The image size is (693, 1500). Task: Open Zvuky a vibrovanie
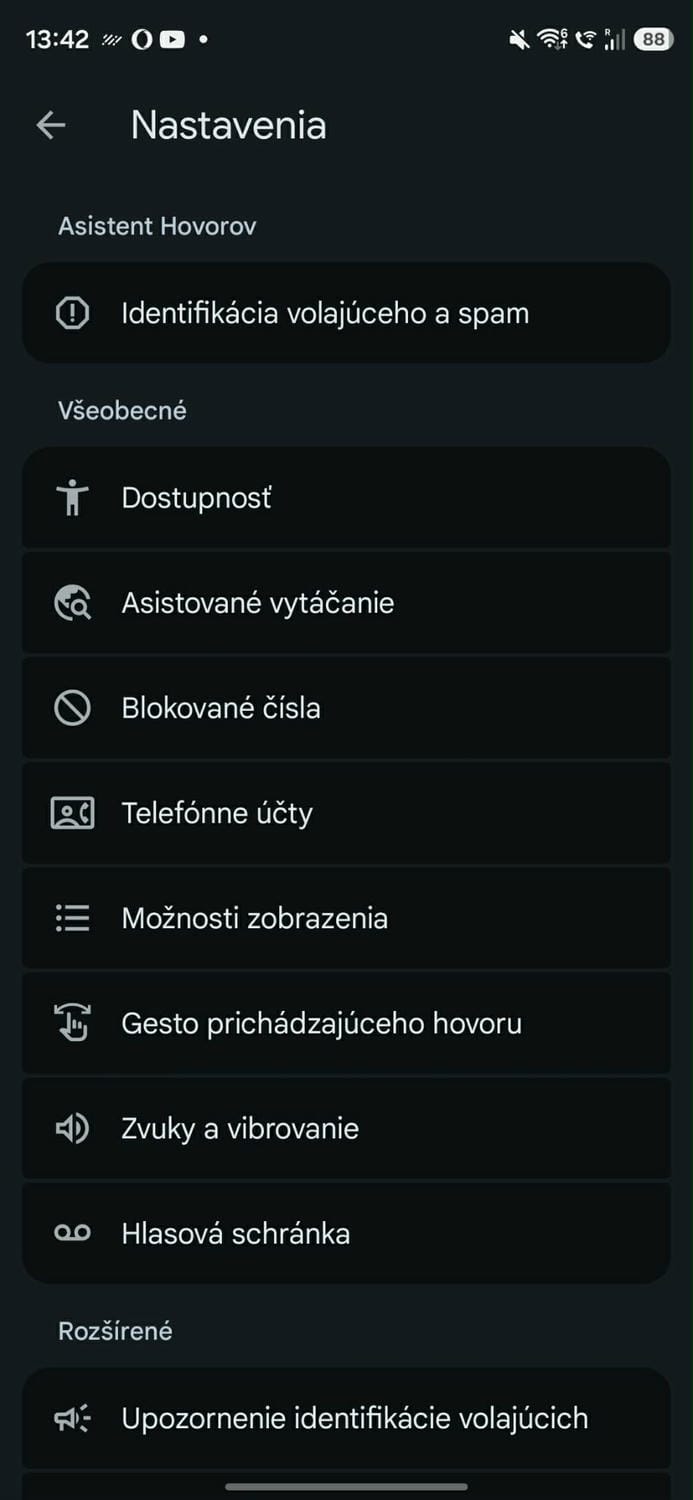(x=240, y=1128)
